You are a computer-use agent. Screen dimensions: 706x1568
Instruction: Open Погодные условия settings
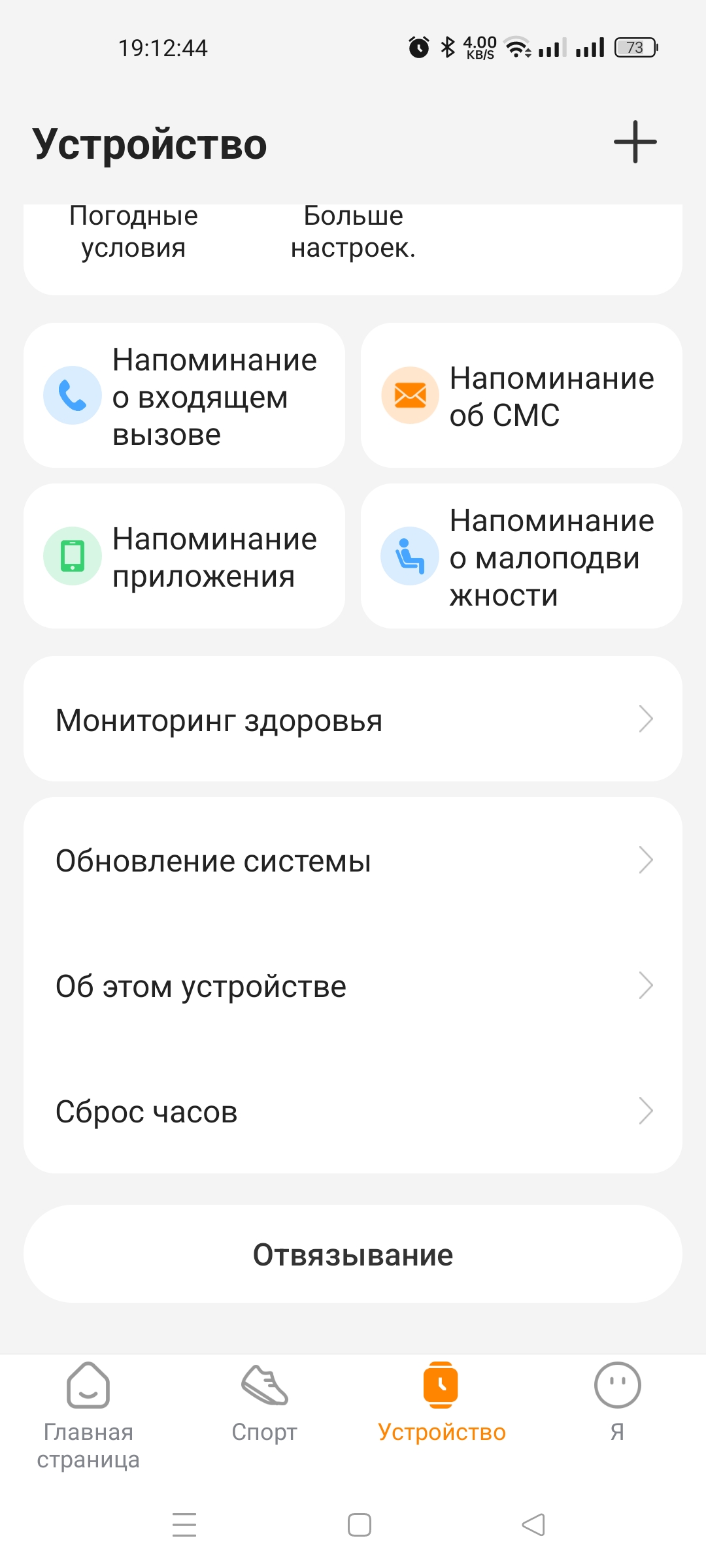tap(133, 233)
